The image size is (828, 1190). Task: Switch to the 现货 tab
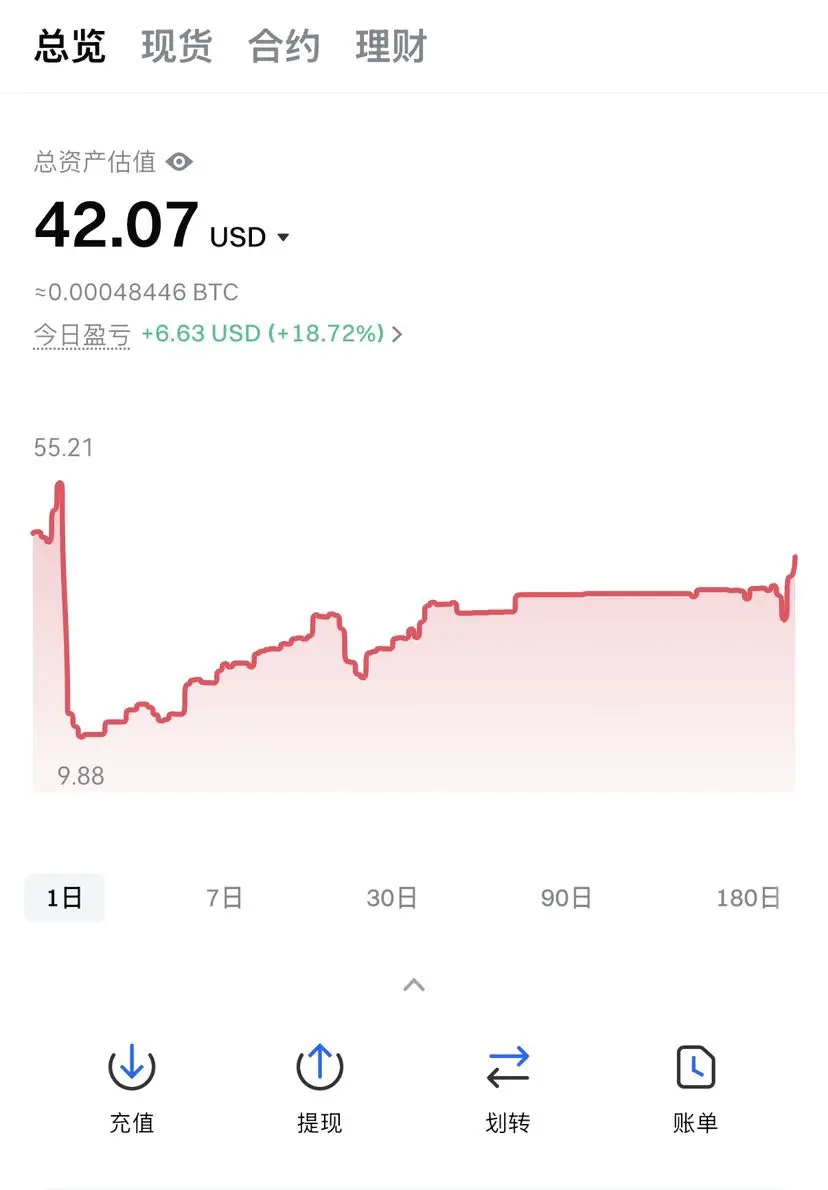[177, 47]
